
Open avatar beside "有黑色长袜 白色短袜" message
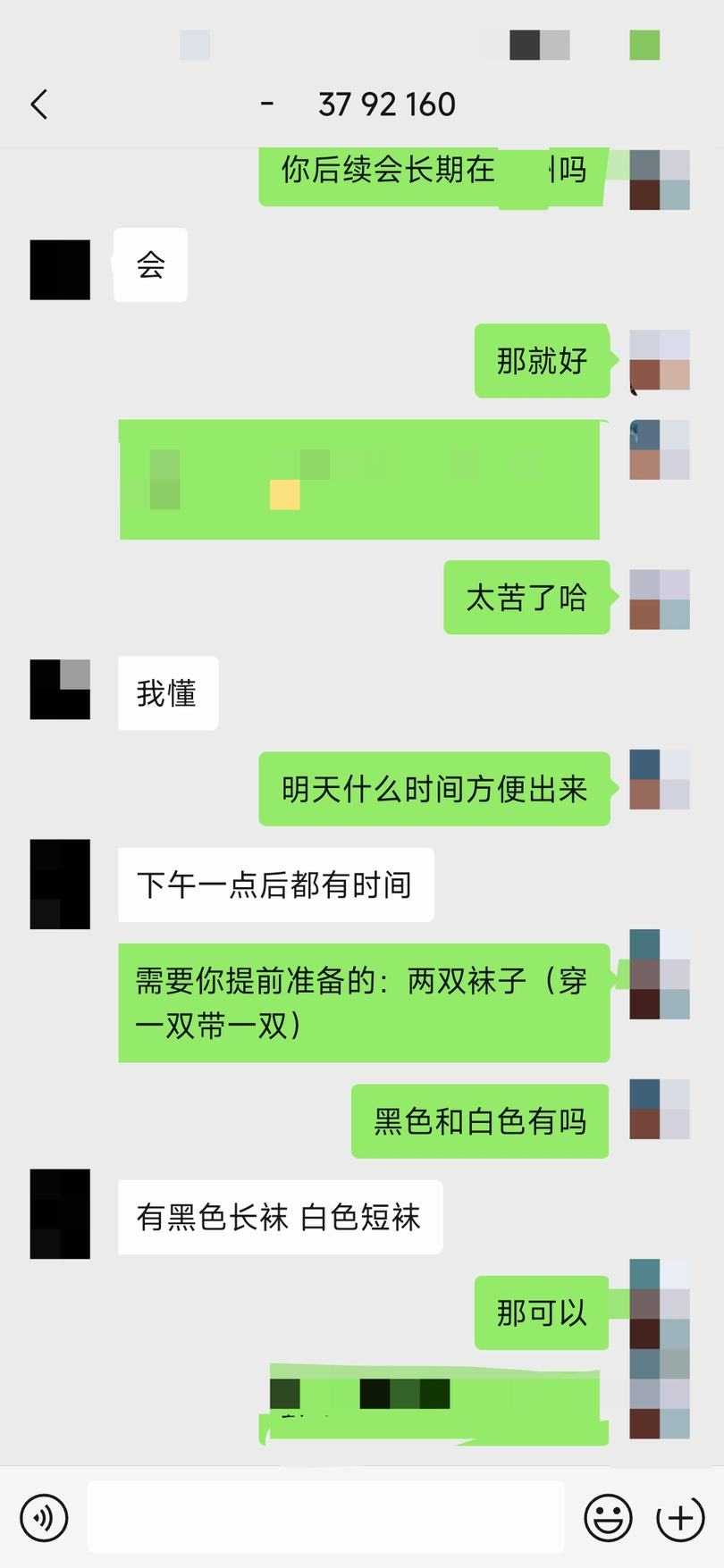tap(60, 1213)
